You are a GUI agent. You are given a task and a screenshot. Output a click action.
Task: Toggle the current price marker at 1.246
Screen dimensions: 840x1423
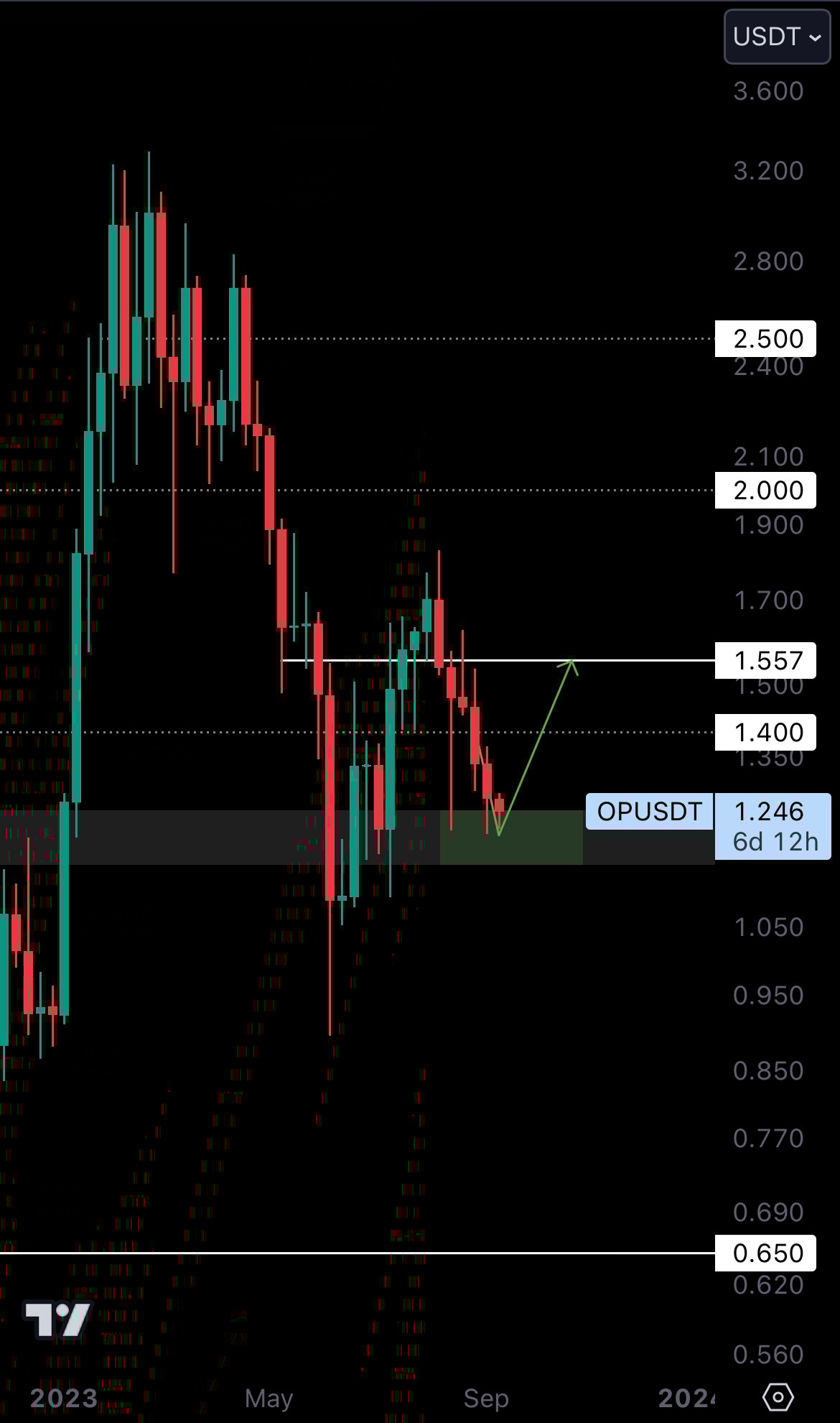770,812
